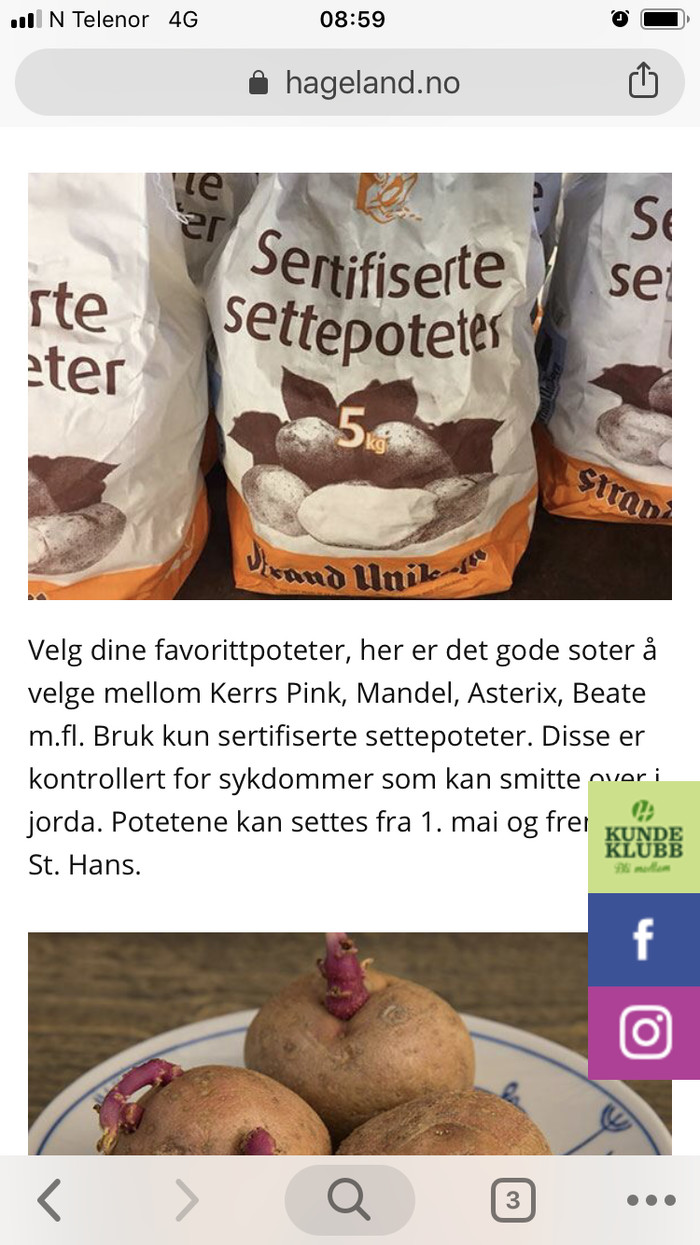Open the Kundeklubb side button
The height and width of the screenshot is (1245, 700).
point(644,837)
